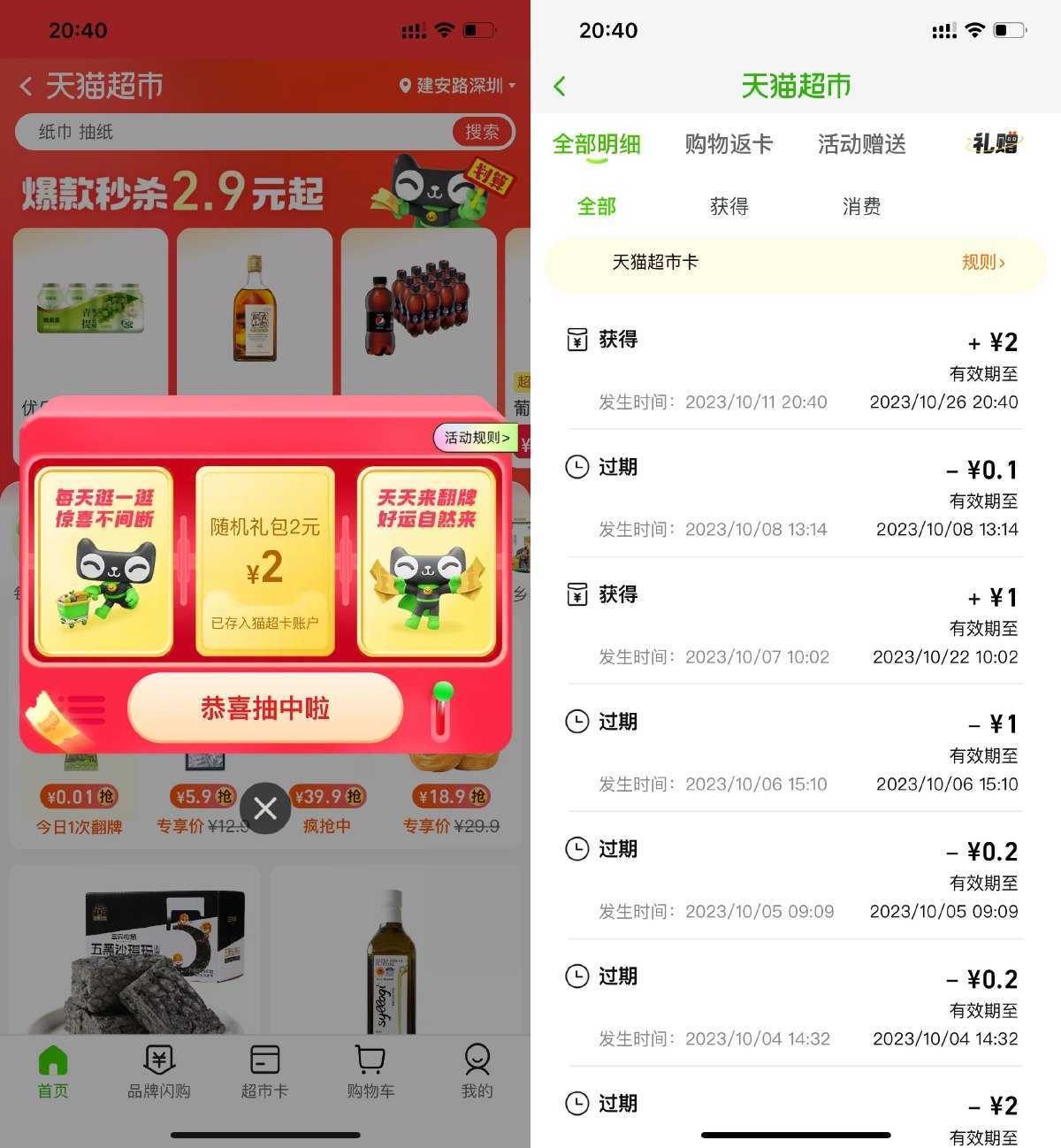Tap the red 搜索 button
Viewport: 1061px width, 1148px height.
[482, 132]
